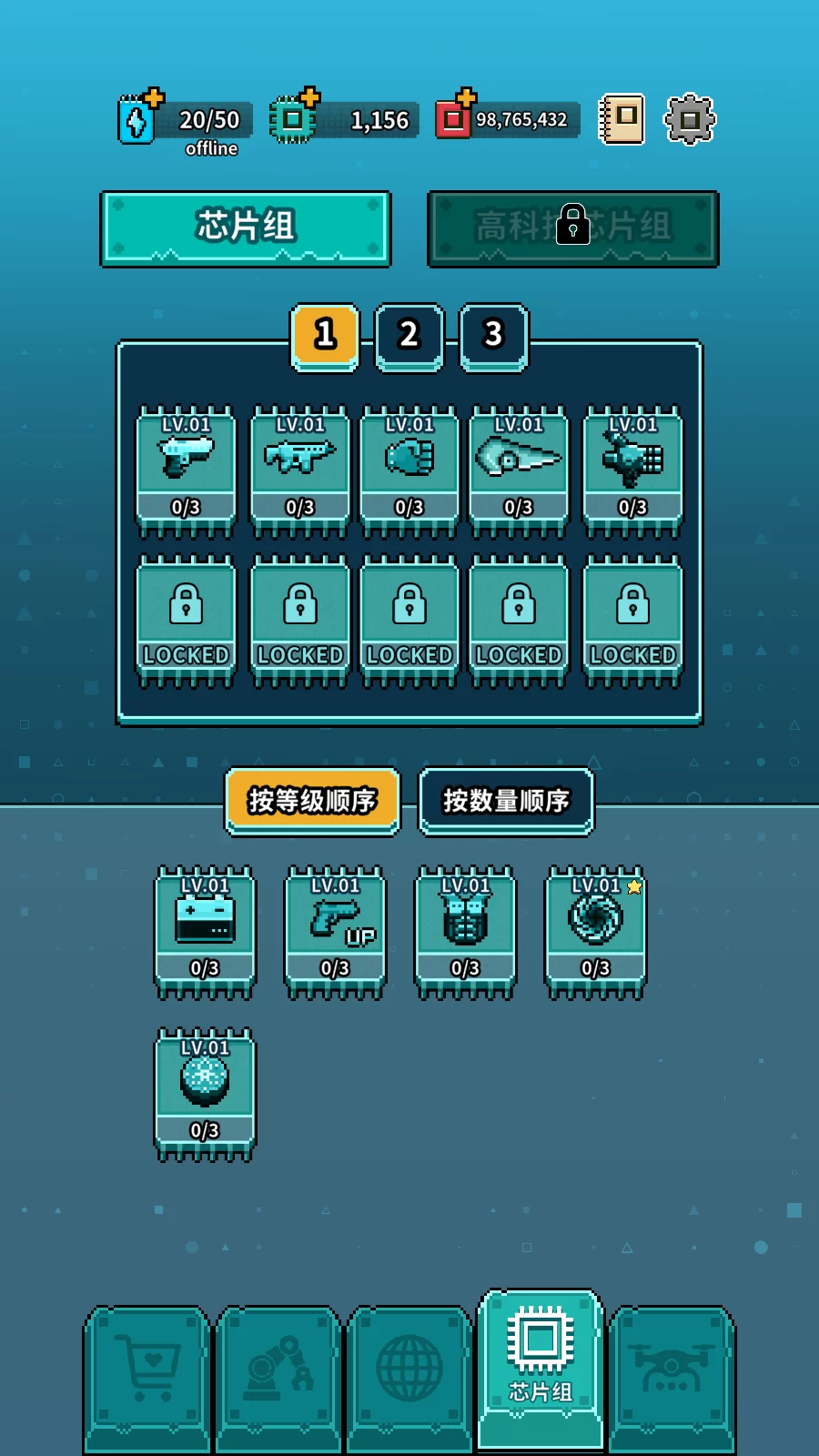Select the fist chip slot

click(409, 470)
